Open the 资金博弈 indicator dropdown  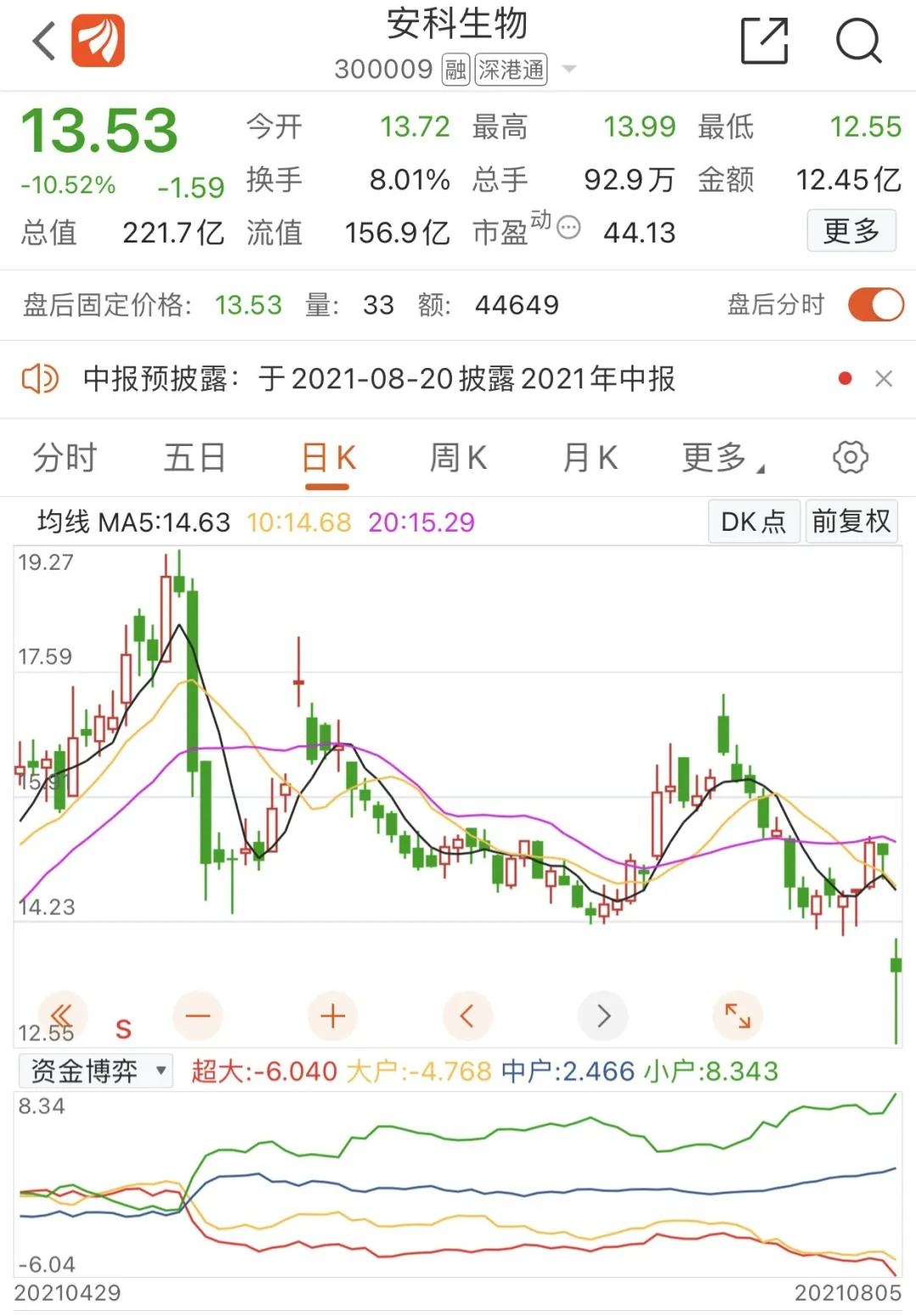coord(95,1071)
